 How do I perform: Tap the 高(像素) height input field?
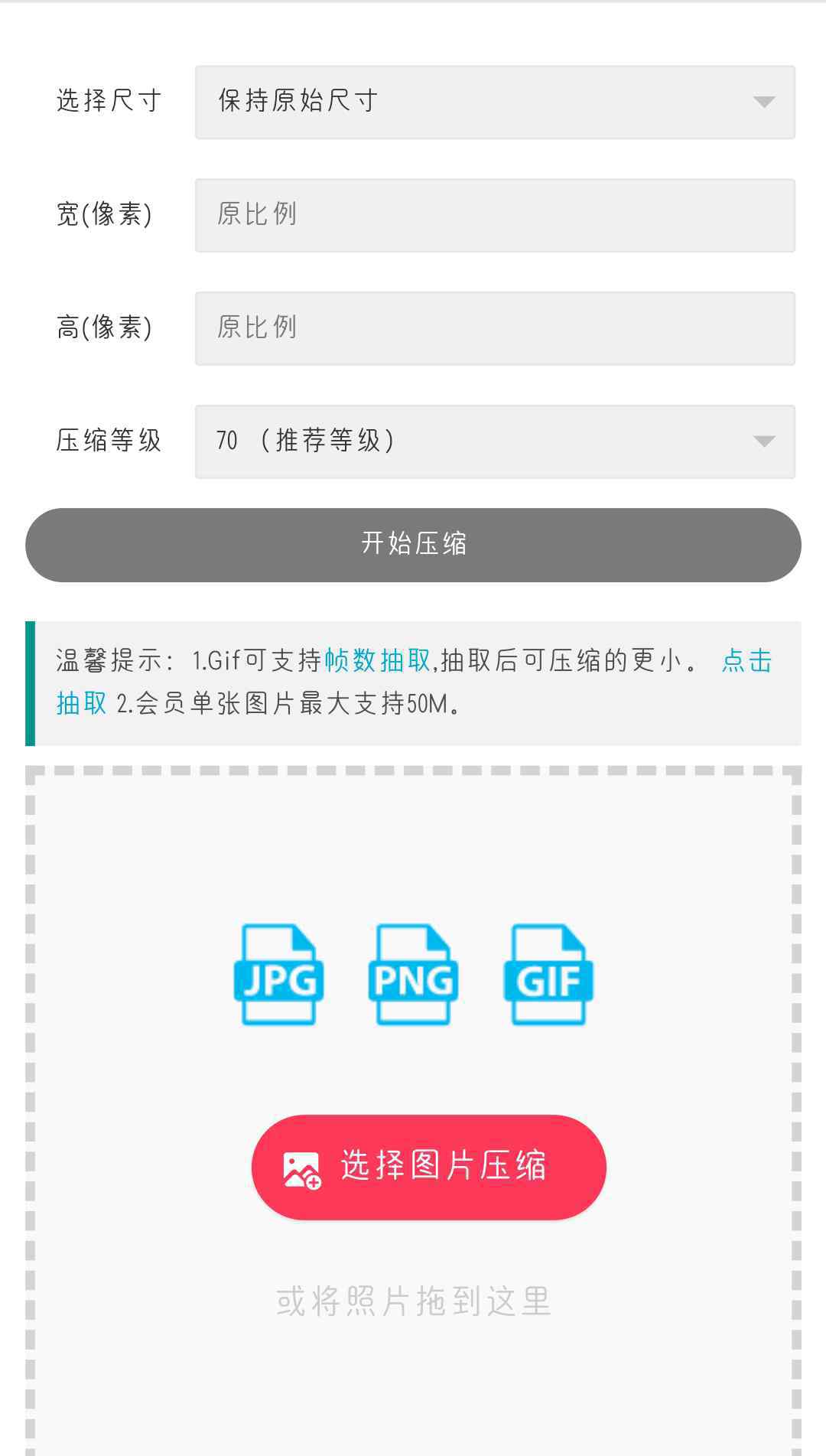click(495, 328)
